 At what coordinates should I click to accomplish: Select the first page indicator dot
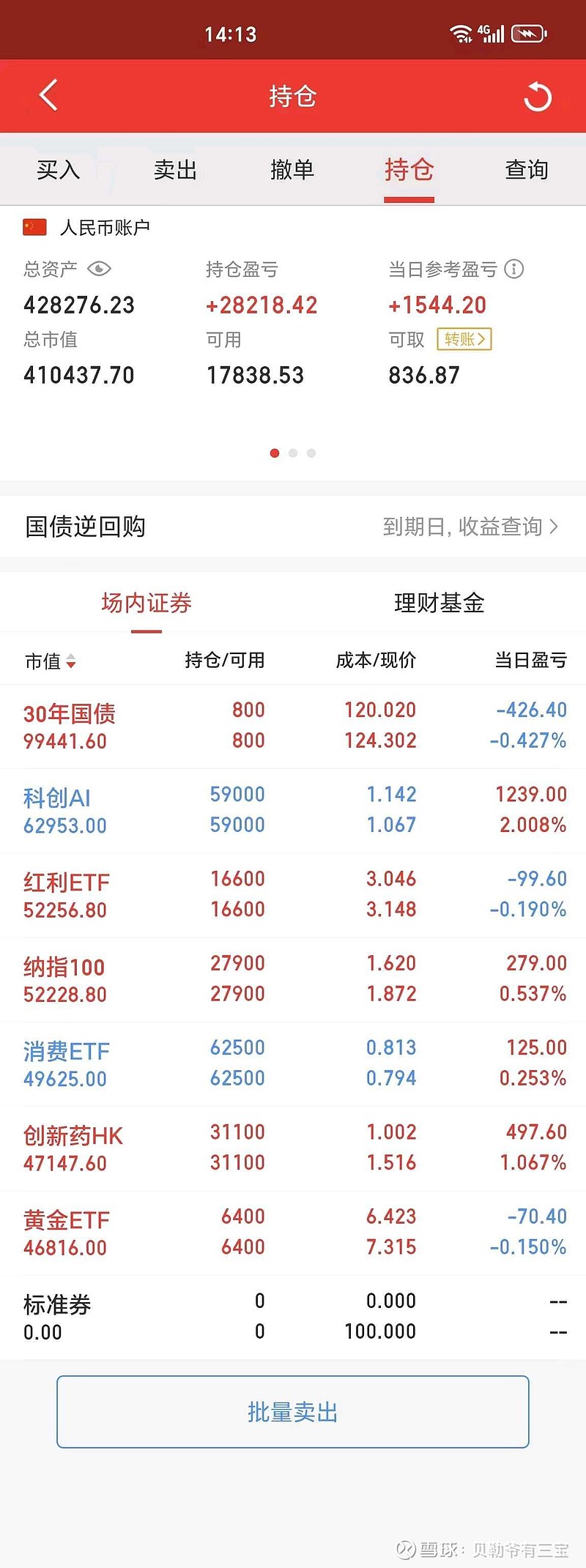tap(275, 453)
